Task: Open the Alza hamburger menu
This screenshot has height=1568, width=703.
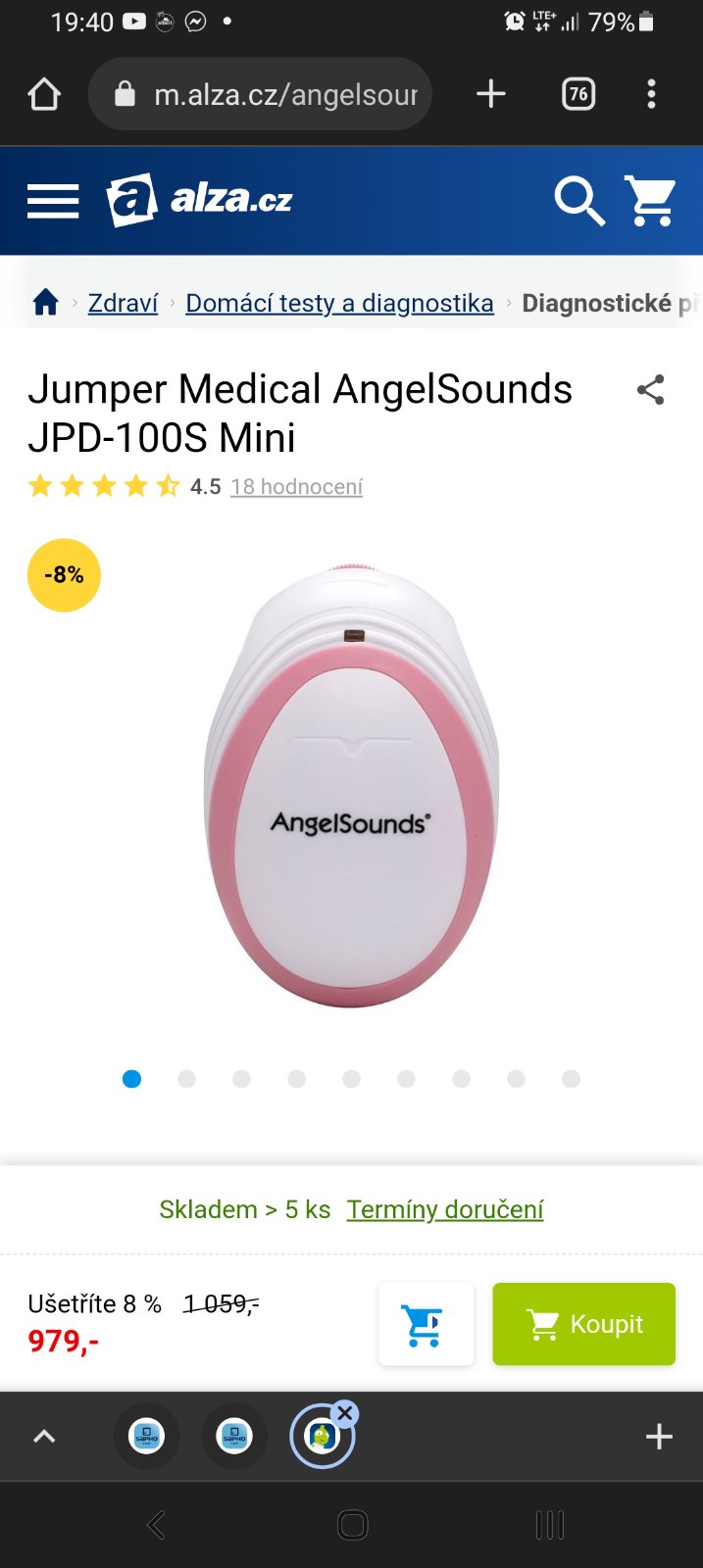Action: pyautogui.click(x=53, y=201)
